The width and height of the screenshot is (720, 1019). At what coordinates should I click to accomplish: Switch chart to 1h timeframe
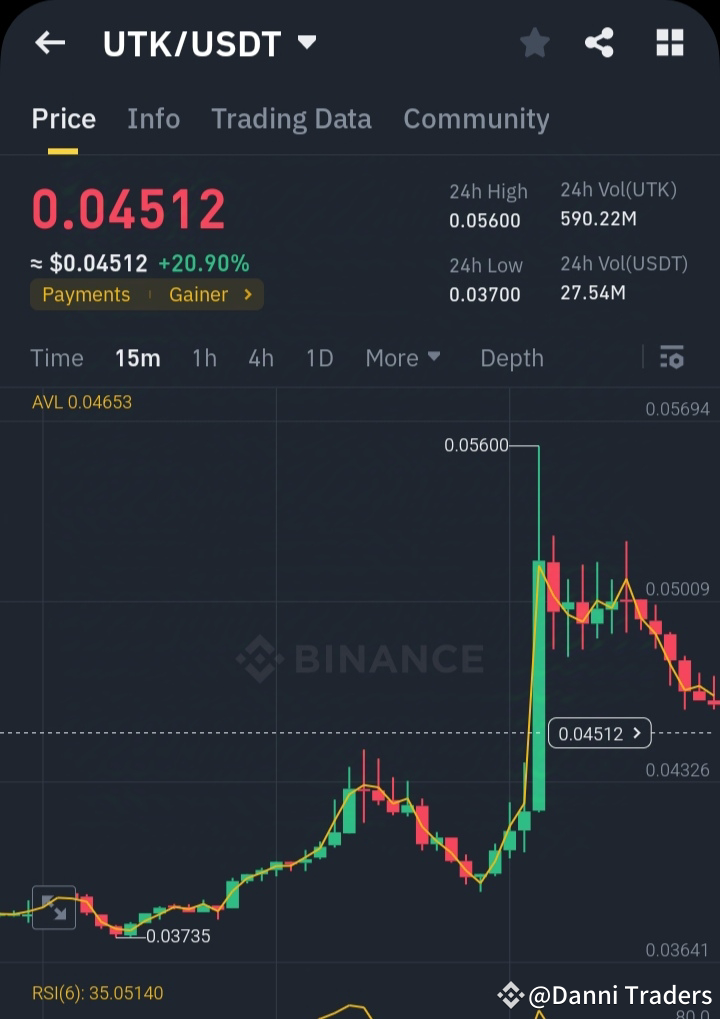tap(204, 357)
